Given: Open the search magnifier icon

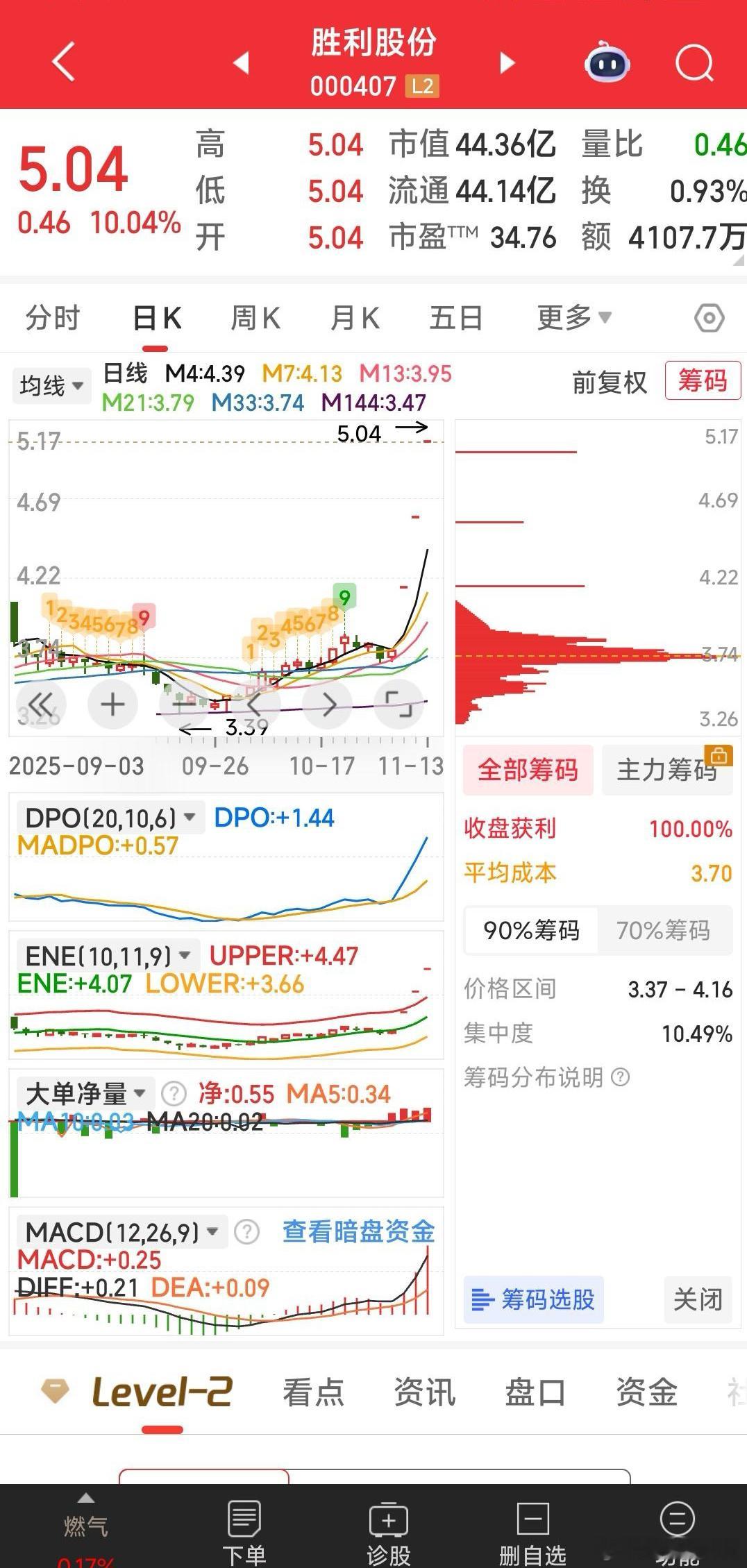Looking at the screenshot, I should point(694,64).
